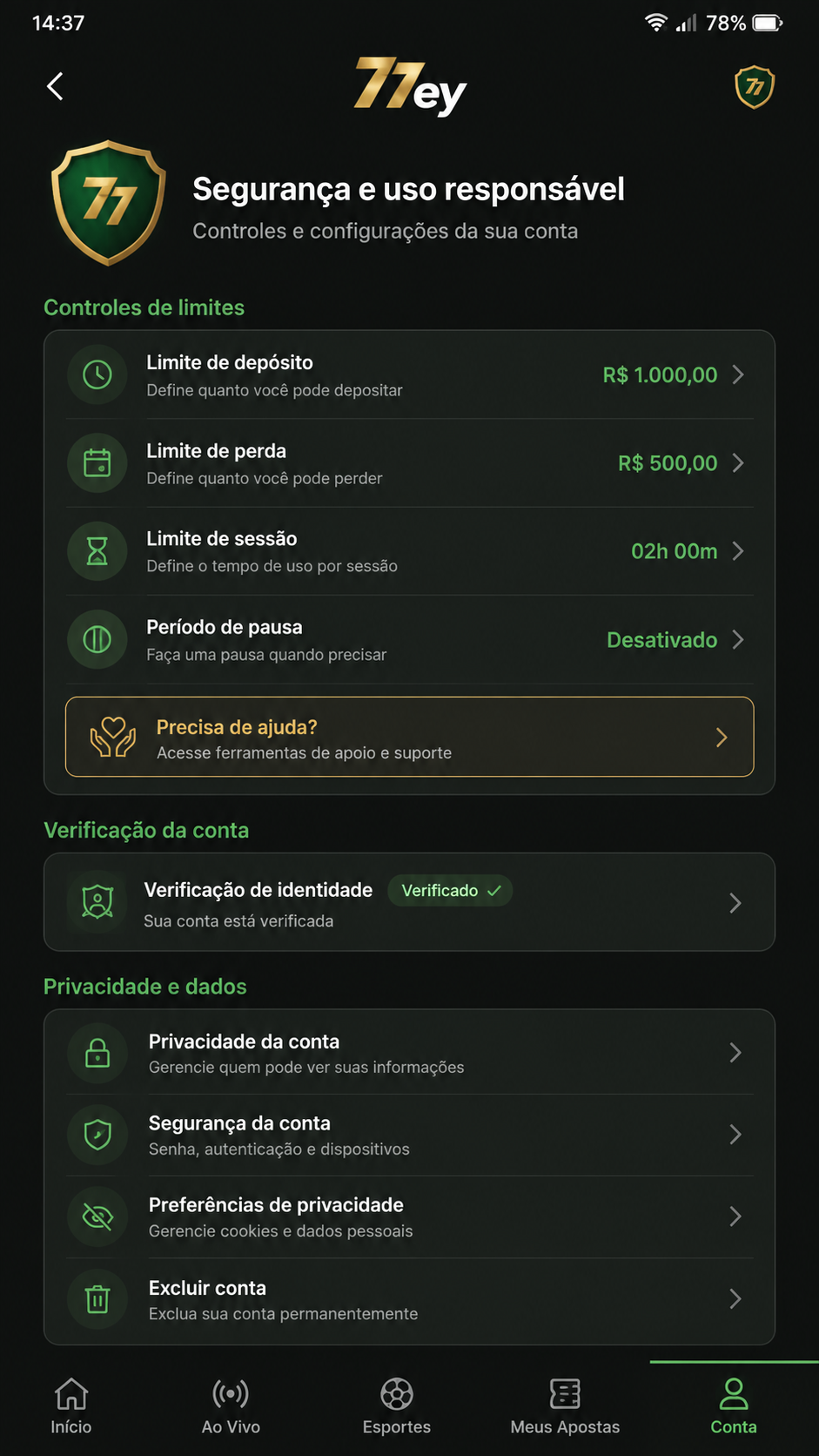Open Privacidade da conta
819x1456 pixels.
click(409, 1053)
